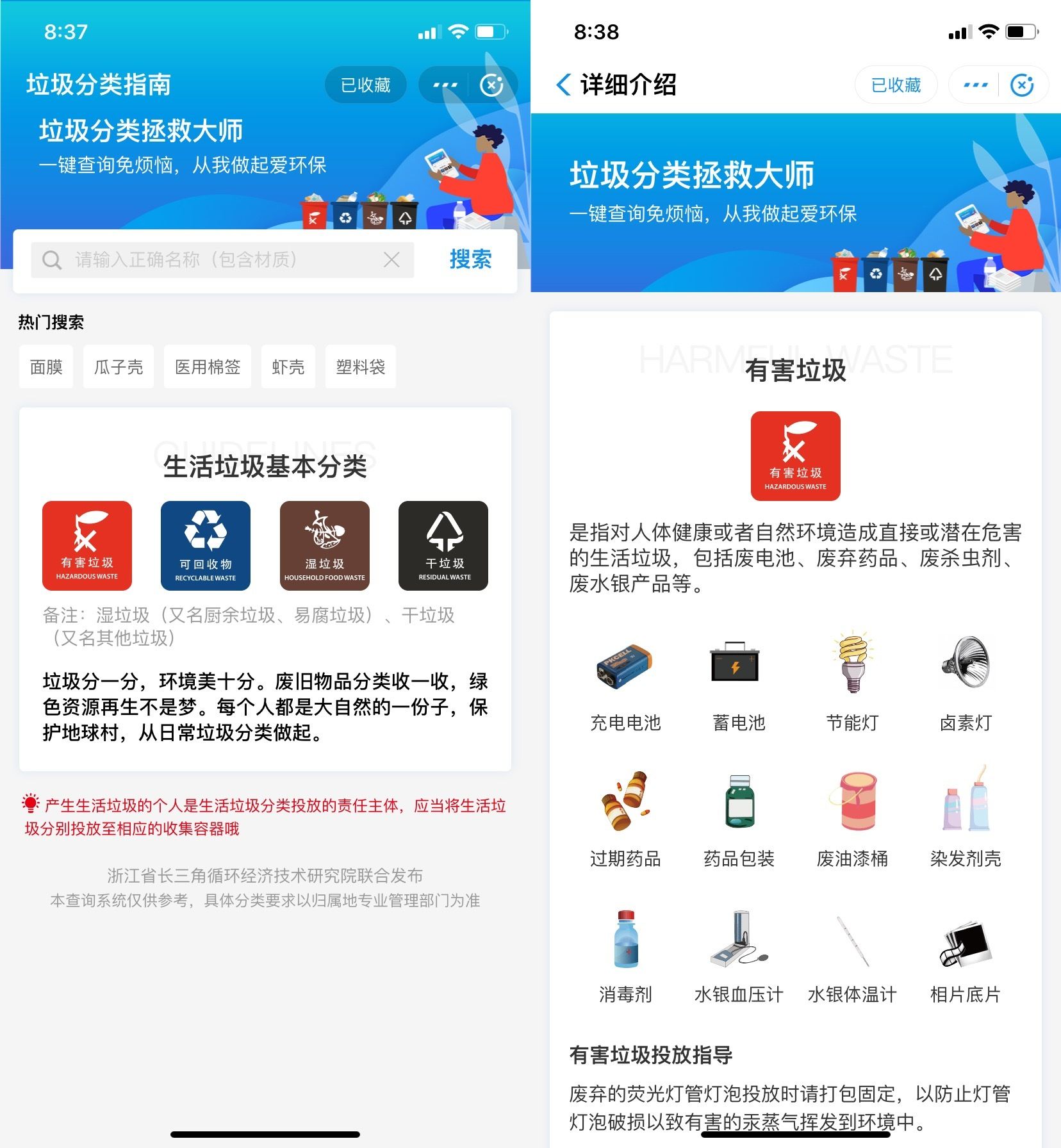Go back from the 详细介绍 page

click(564, 85)
